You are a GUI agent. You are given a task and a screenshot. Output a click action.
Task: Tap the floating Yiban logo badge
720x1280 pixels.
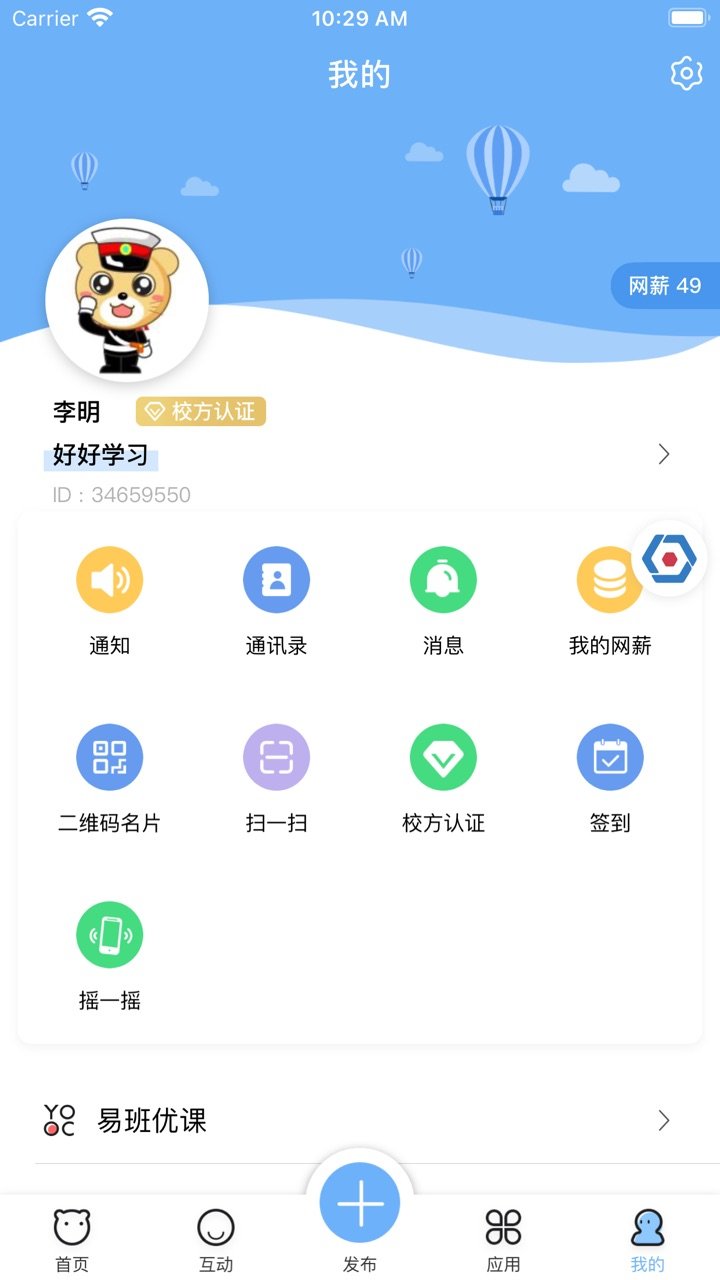click(668, 558)
